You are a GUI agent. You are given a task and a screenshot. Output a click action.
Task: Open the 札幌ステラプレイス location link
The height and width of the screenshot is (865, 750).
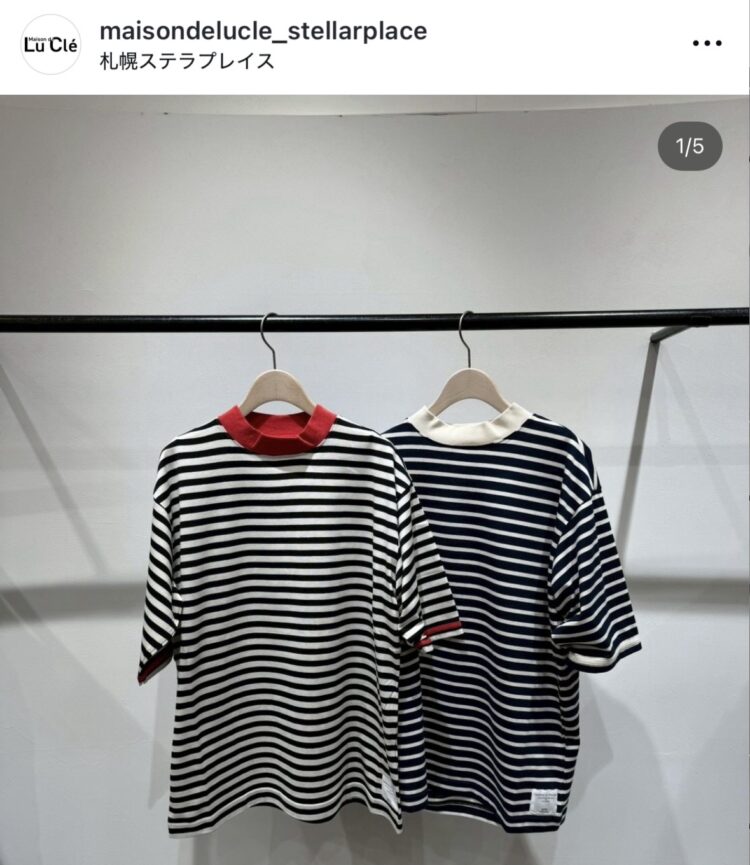pyautogui.click(x=187, y=61)
